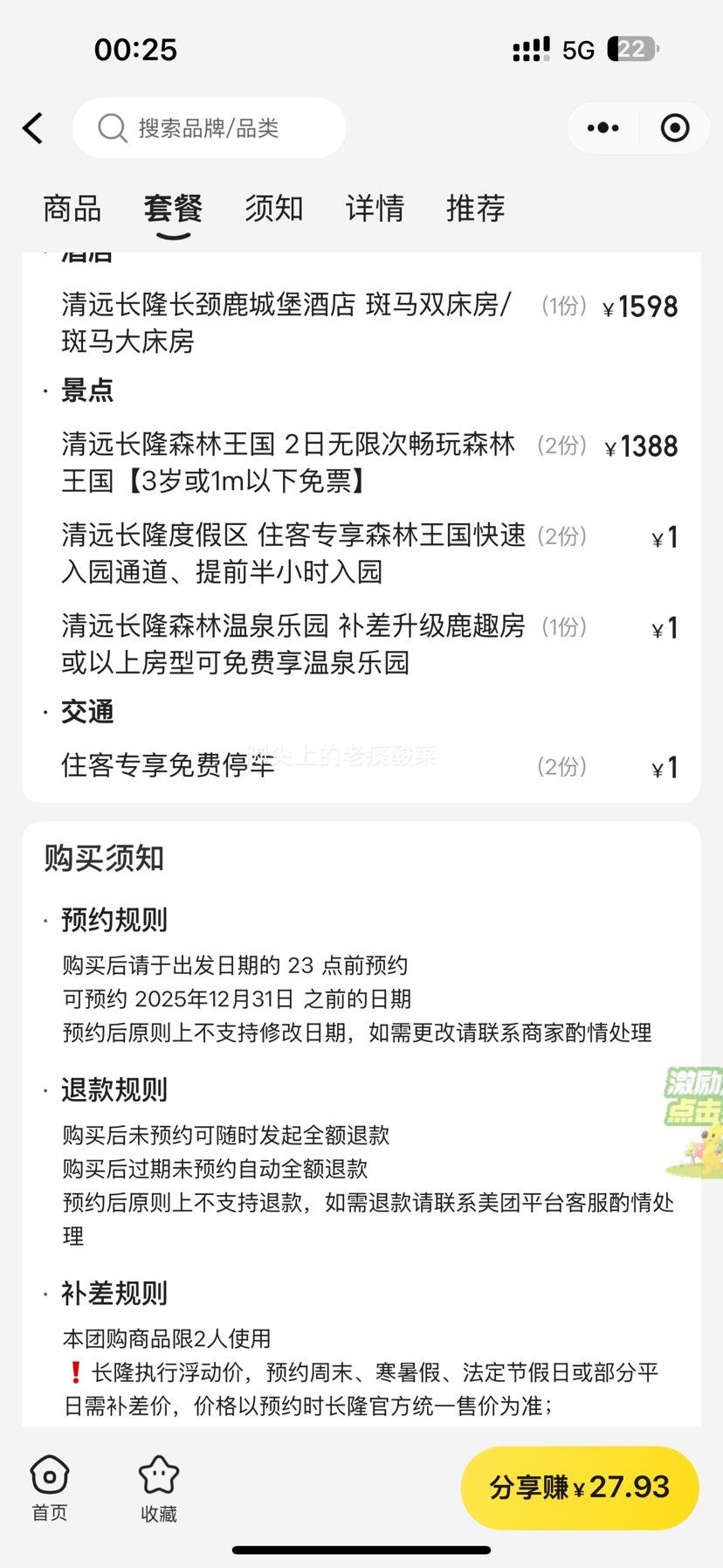
Task: Open the 推荐 tab
Action: (476, 209)
